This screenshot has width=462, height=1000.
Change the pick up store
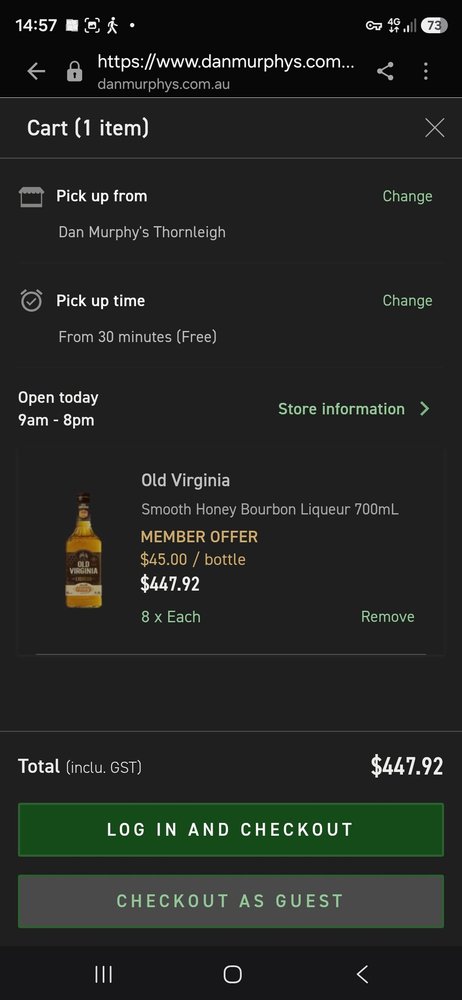(x=407, y=196)
